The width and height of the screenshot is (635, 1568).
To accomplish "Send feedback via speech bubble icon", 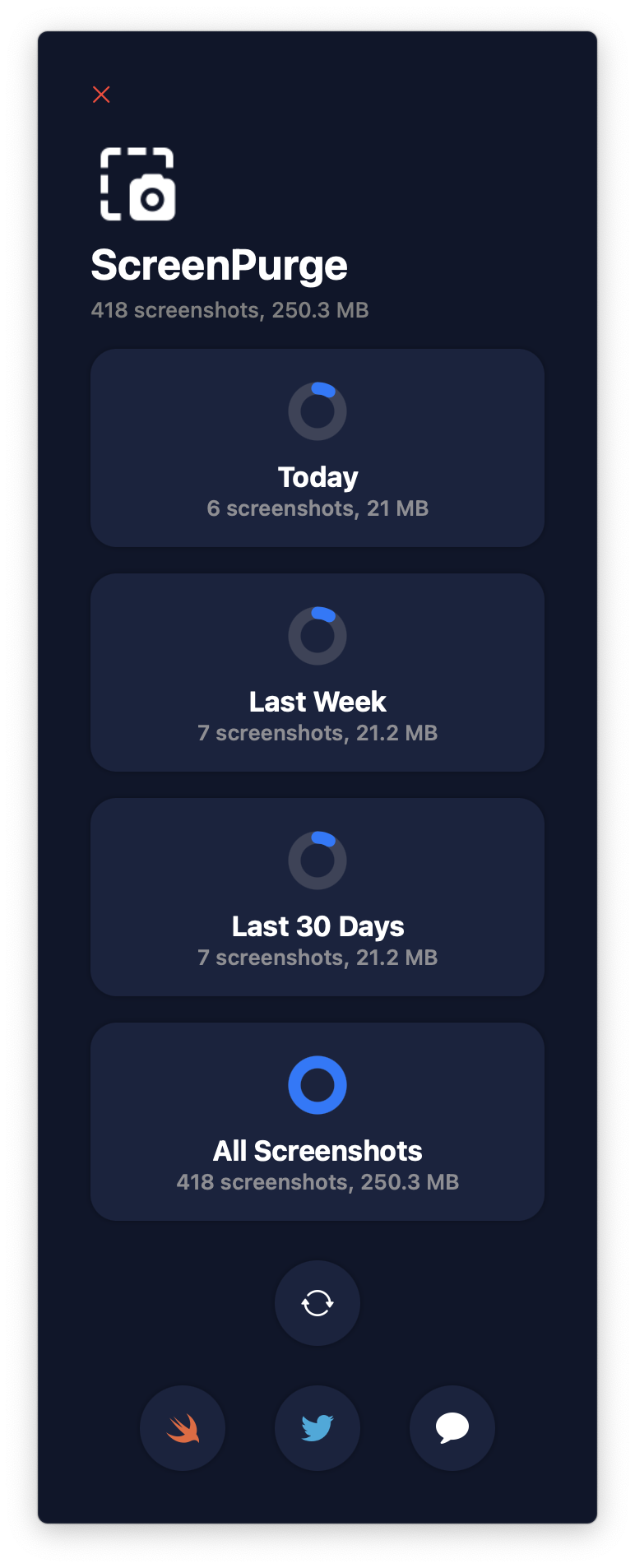I will coord(452,1428).
